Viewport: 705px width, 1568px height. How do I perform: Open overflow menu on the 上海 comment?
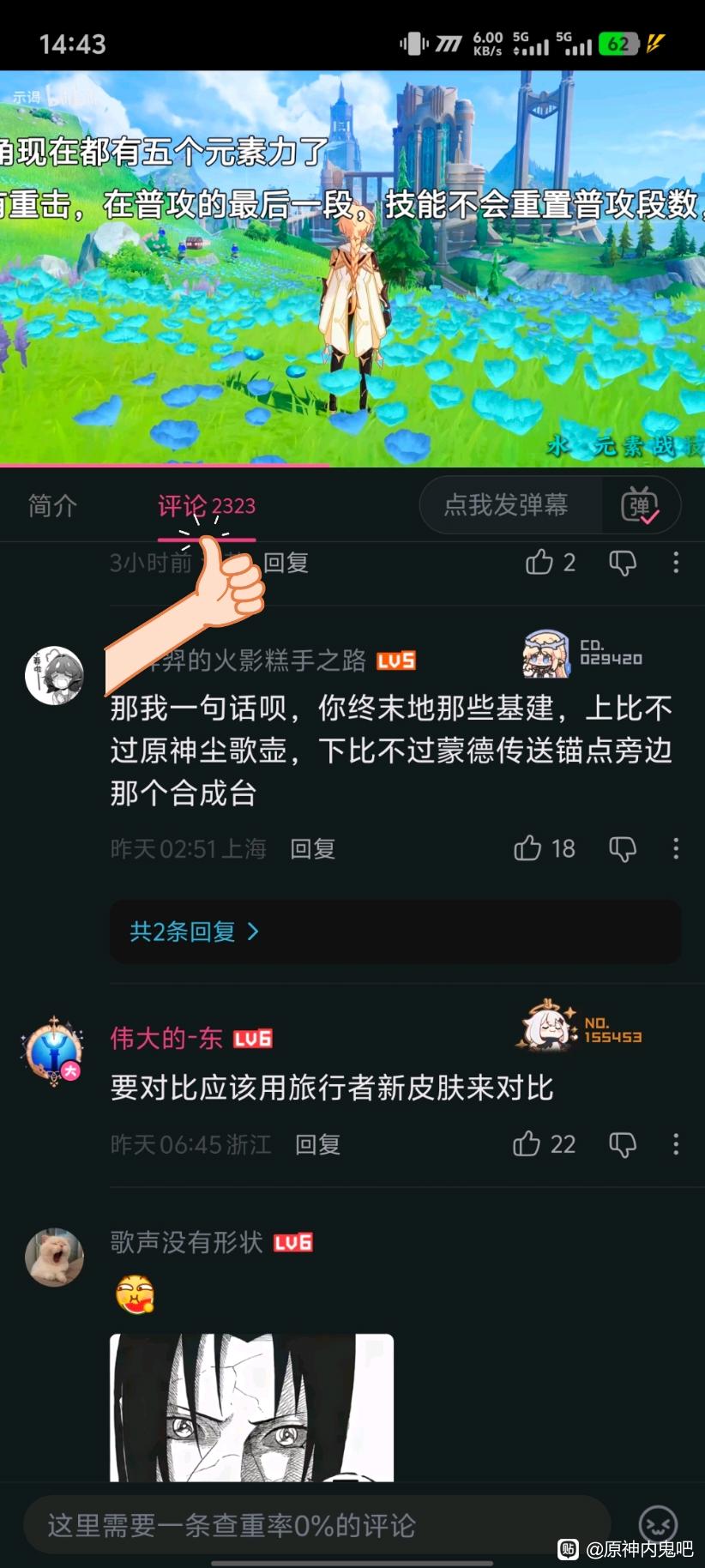tap(676, 849)
